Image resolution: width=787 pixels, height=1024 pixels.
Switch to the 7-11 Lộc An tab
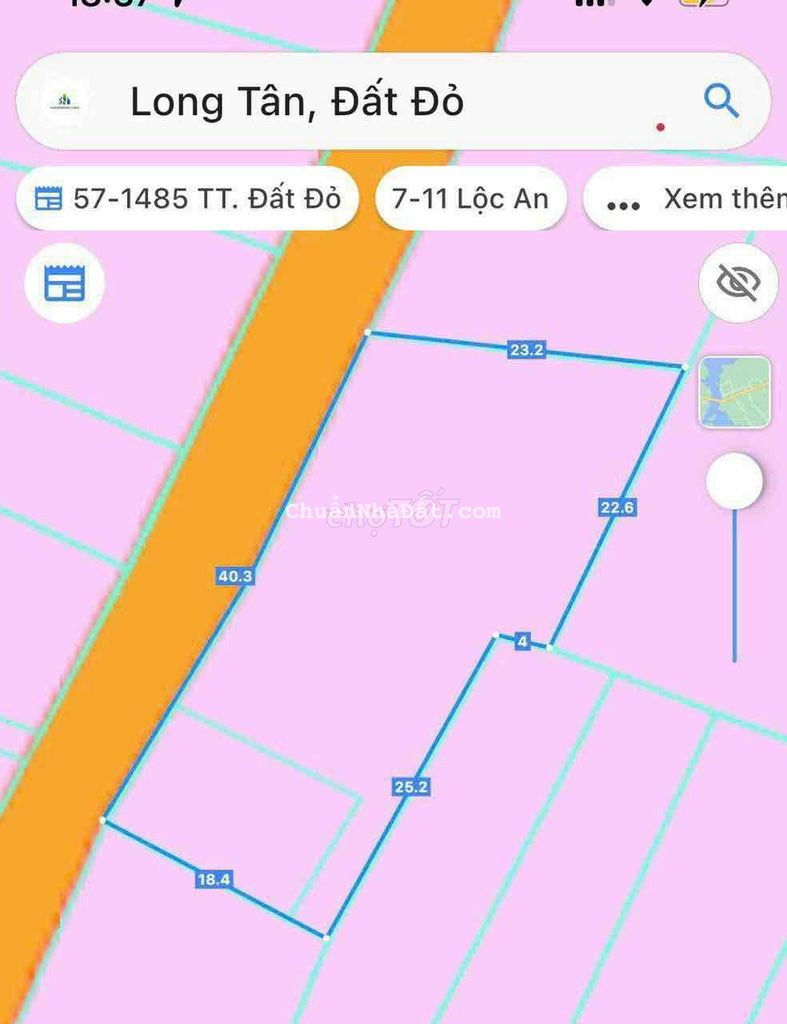pos(472,198)
